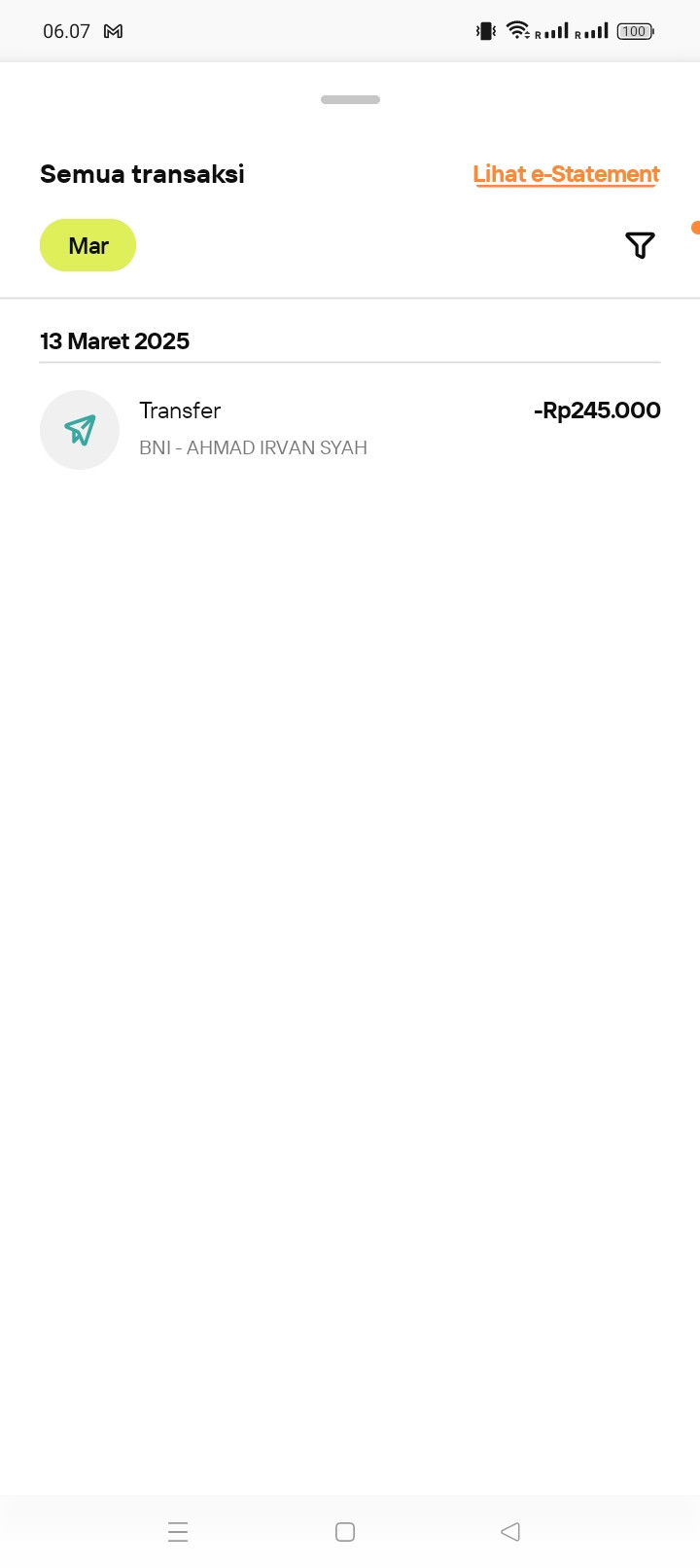Screen dimensions: 700x1568
Task: Select the Mar month chip
Action: [87, 245]
